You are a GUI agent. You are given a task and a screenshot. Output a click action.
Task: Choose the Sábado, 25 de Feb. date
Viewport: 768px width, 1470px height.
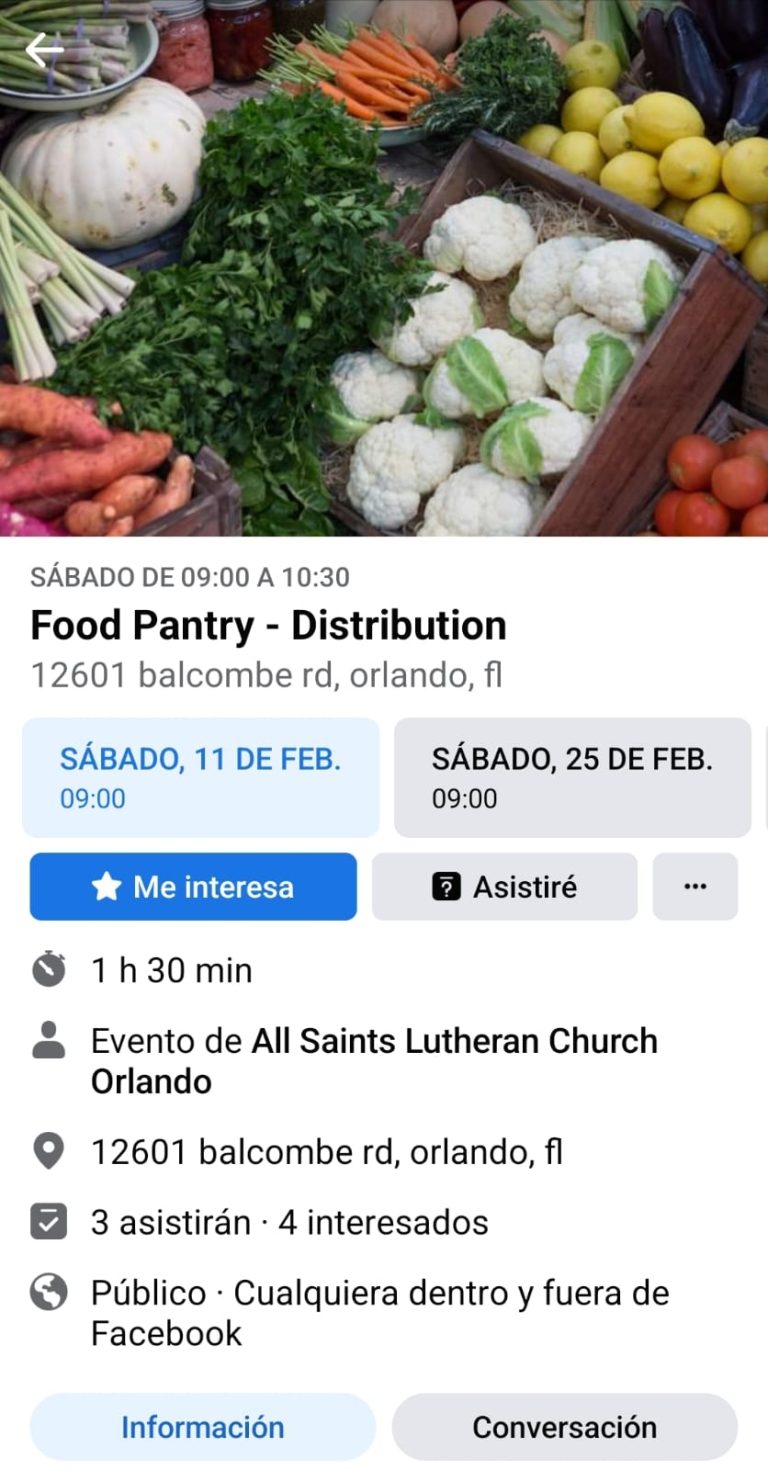[x=572, y=777]
